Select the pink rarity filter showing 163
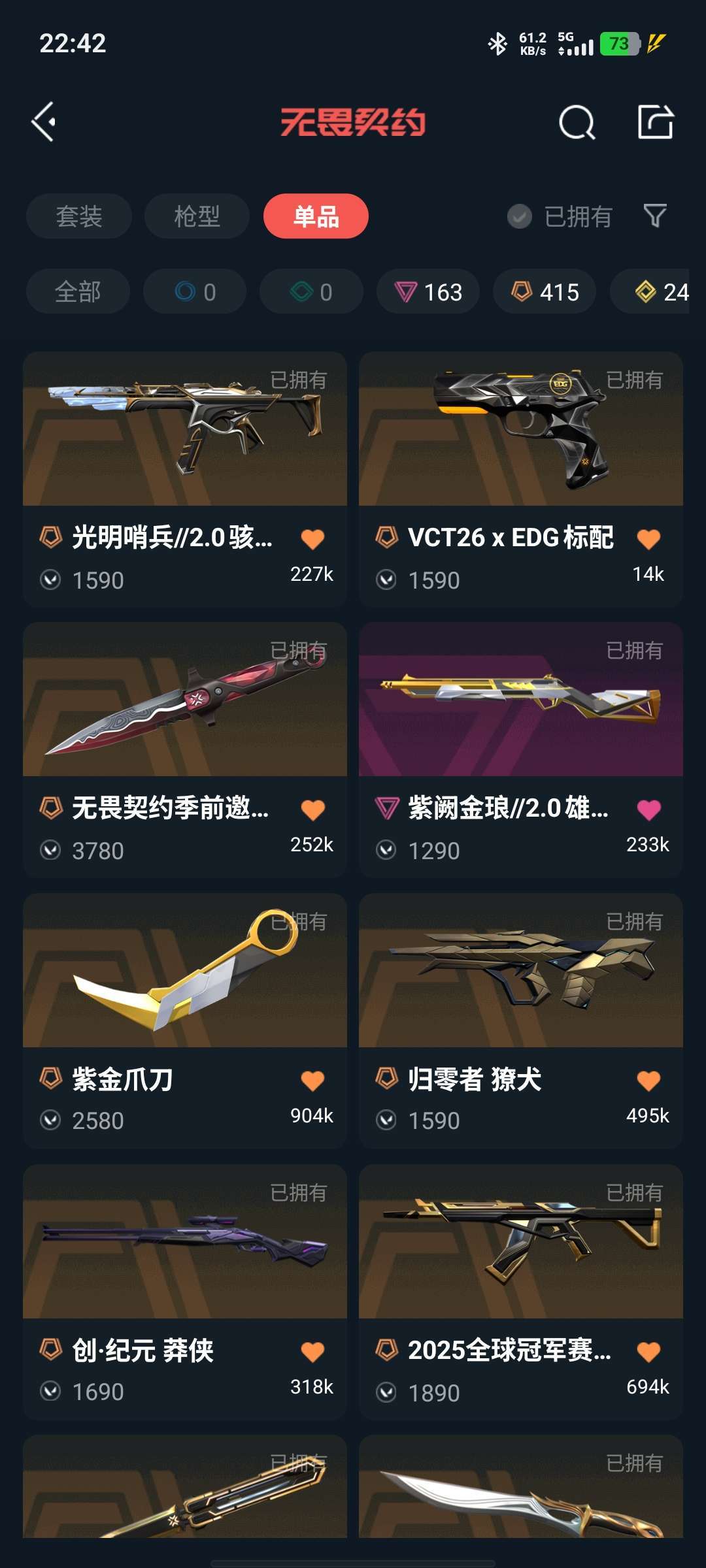Image resolution: width=706 pixels, height=1568 pixels. tap(428, 292)
